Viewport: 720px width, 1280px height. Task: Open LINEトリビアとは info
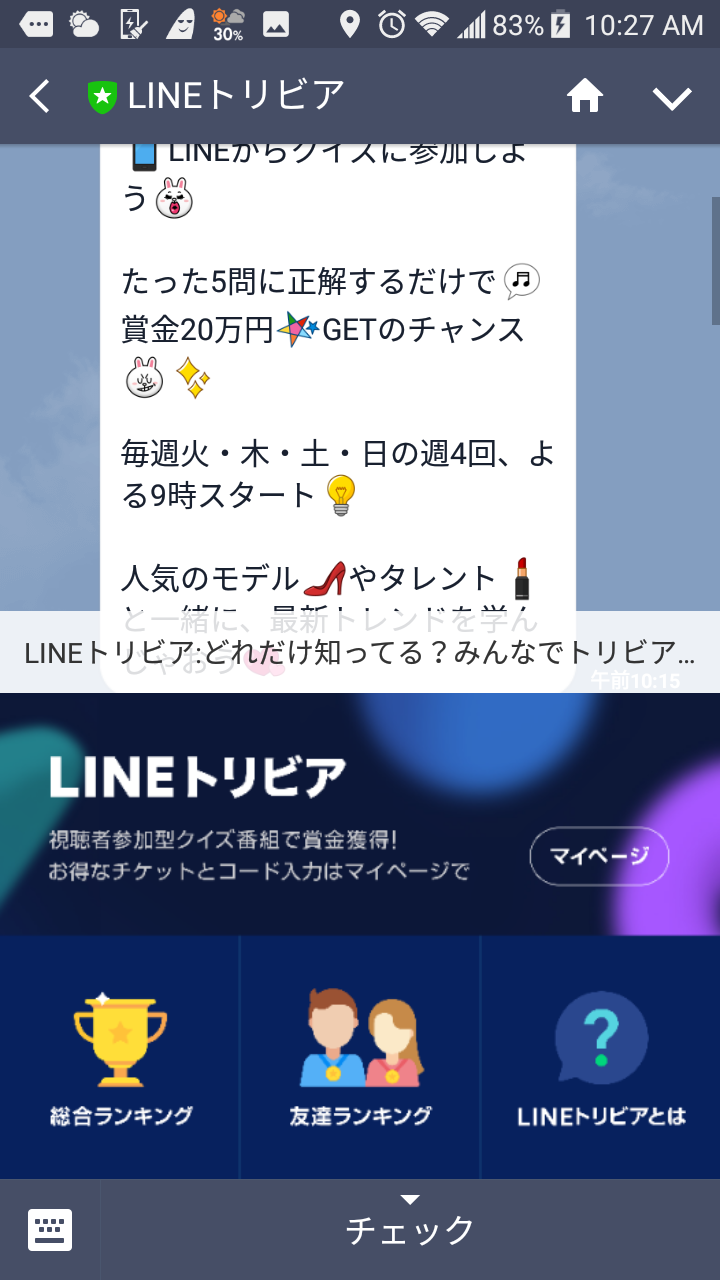point(601,1058)
